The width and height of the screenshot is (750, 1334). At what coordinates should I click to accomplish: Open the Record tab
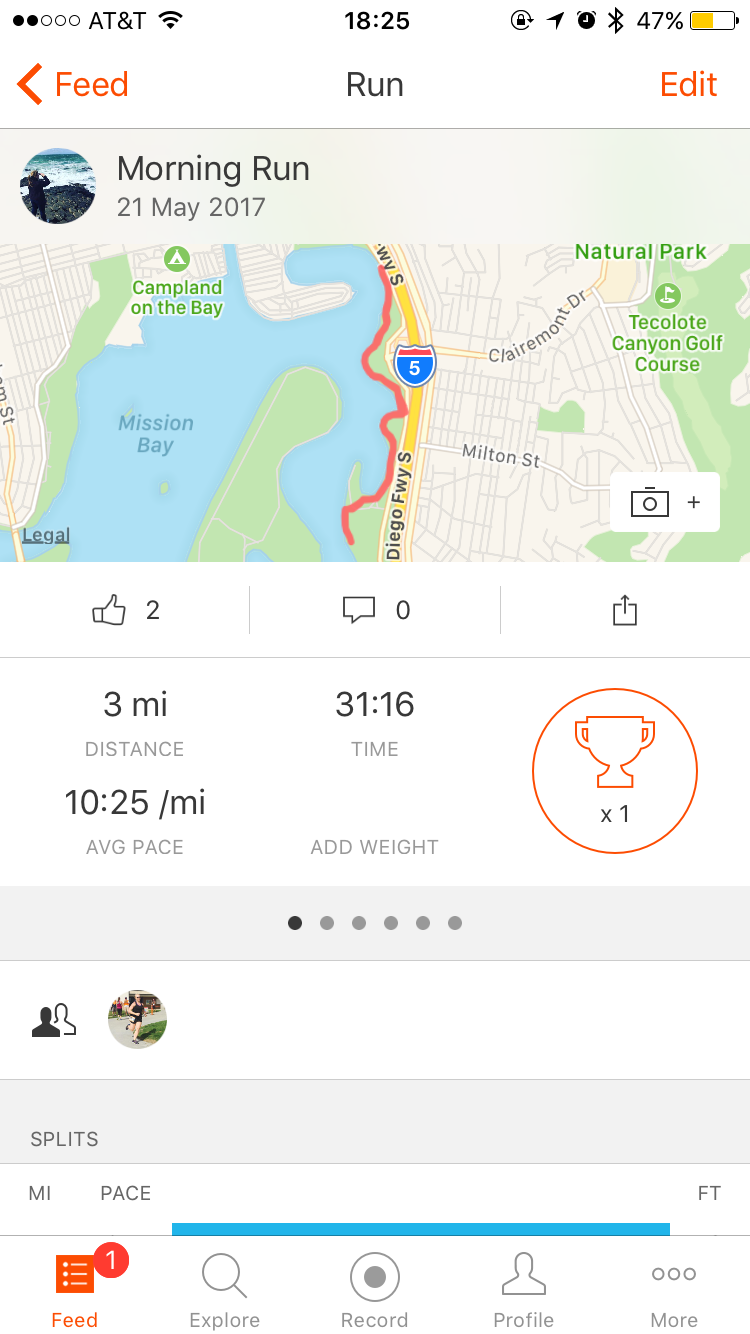[374, 1291]
